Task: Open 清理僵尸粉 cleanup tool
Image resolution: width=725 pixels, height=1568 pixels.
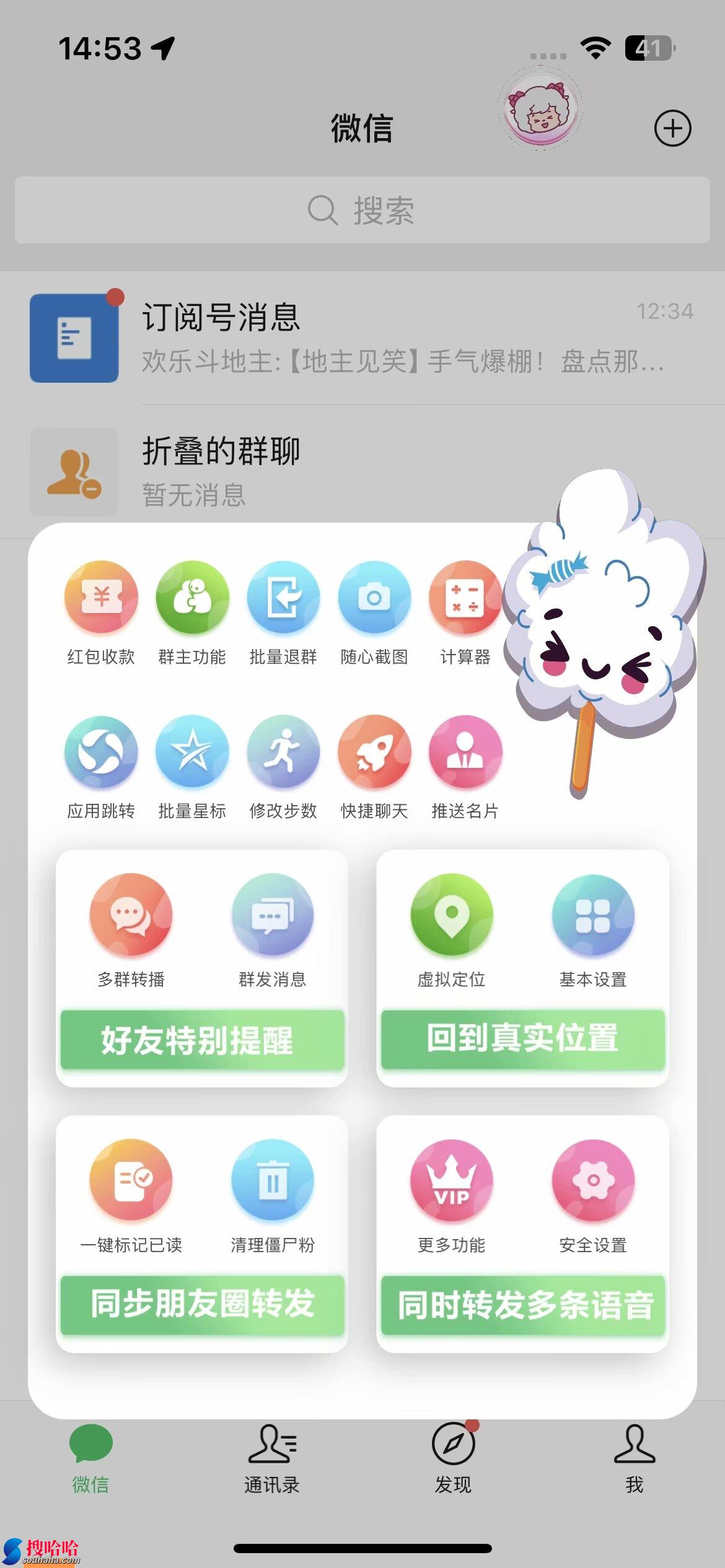Action: click(x=273, y=1180)
